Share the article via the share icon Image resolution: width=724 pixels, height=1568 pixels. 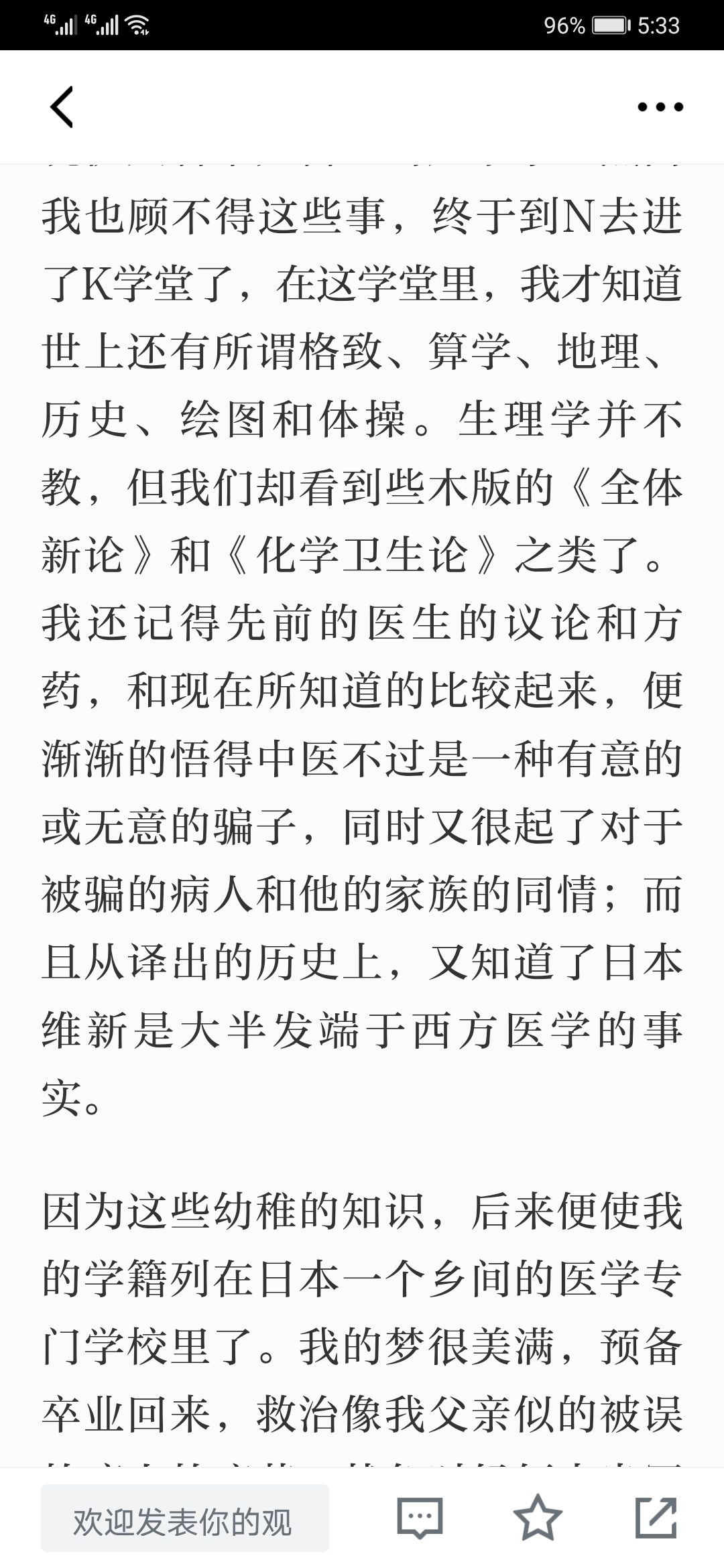(656, 1518)
